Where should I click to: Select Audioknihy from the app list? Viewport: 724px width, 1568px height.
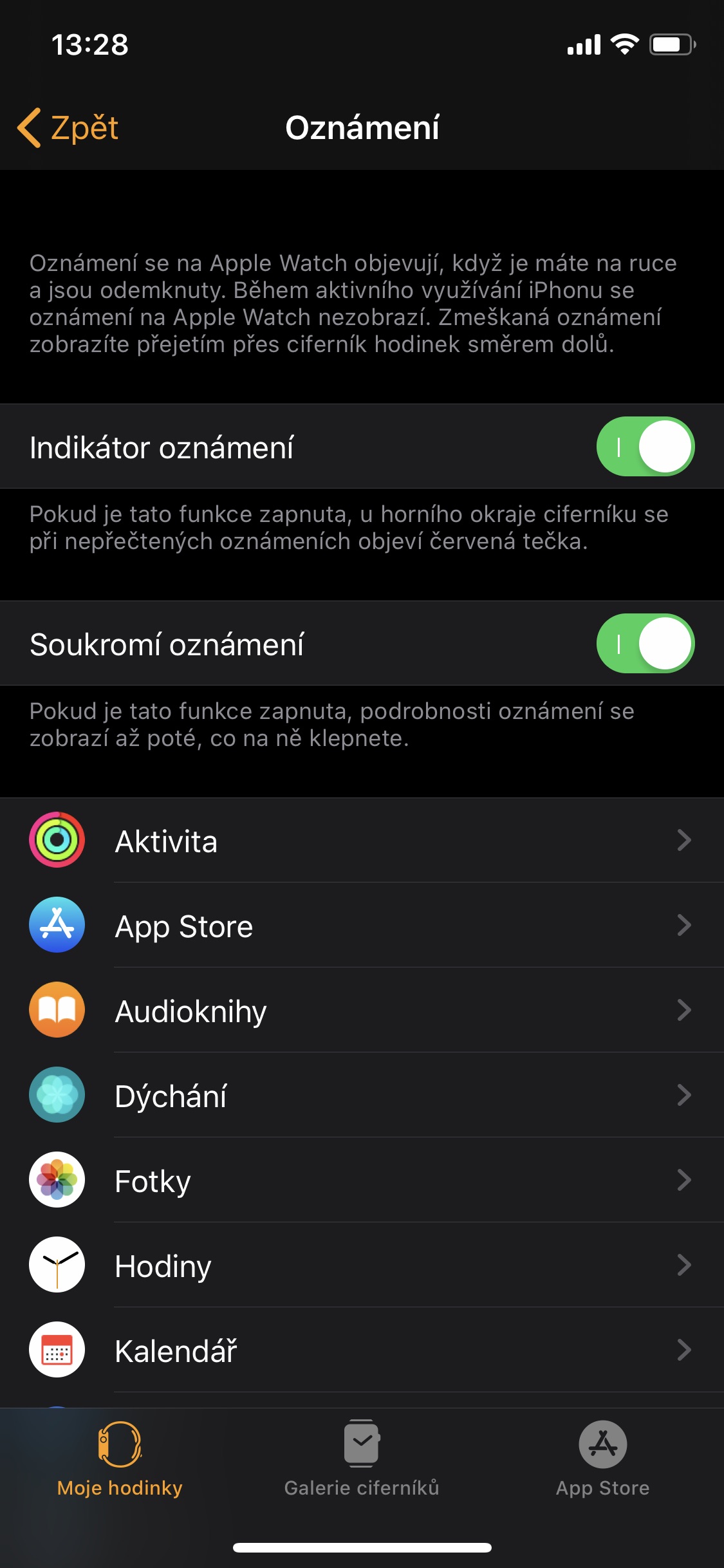[362, 1011]
